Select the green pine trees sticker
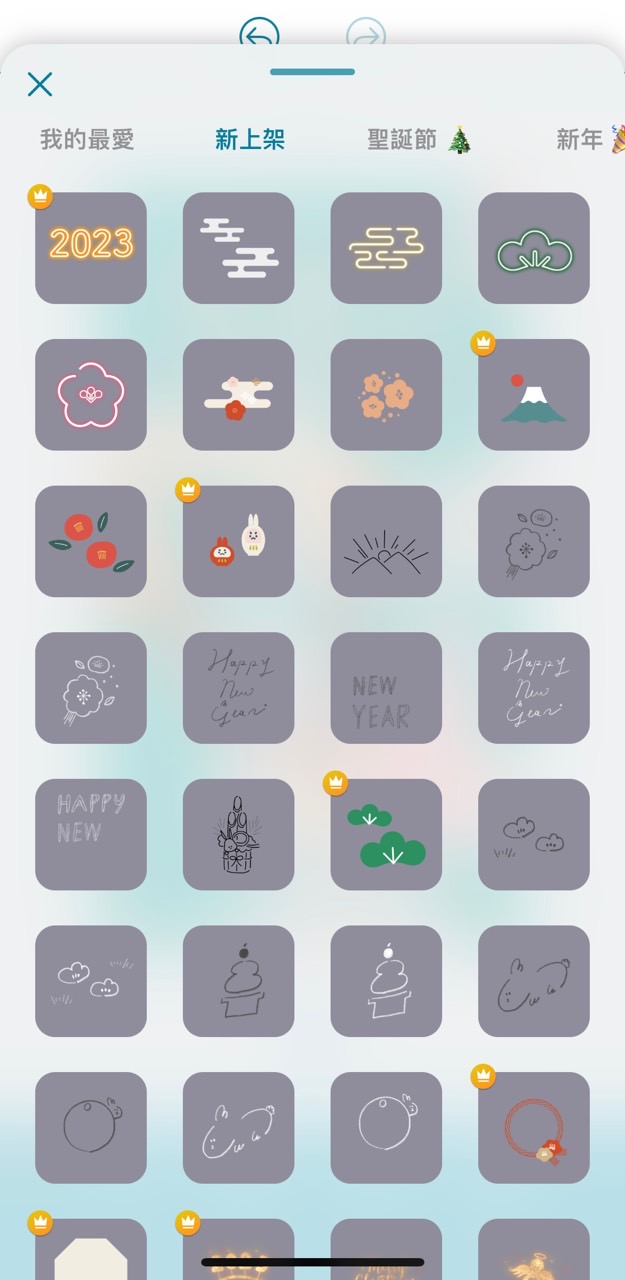This screenshot has height=1280, width=625. pyautogui.click(x=386, y=834)
